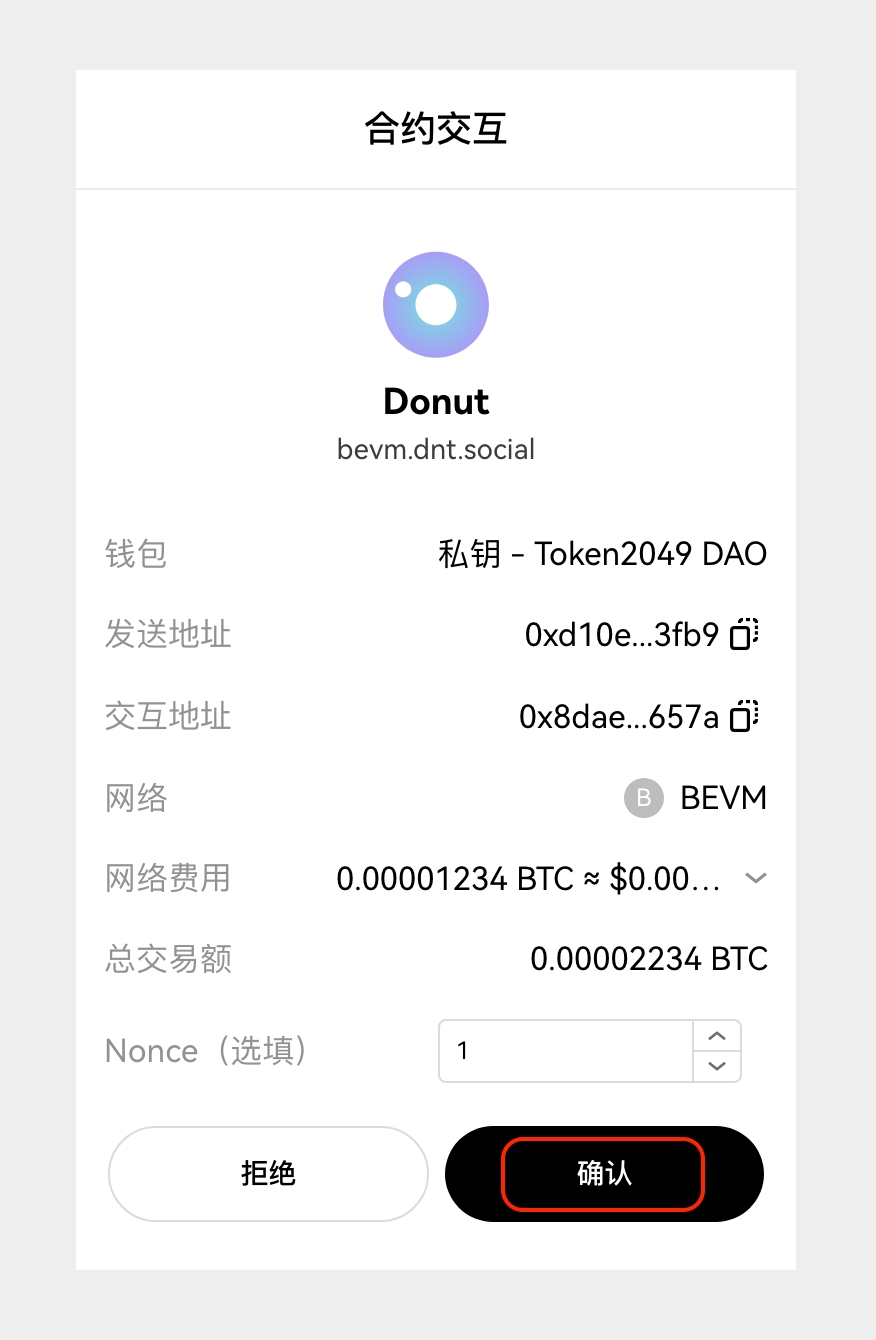Decrease the Nonce value
This screenshot has height=1340, width=876.
click(x=717, y=1066)
